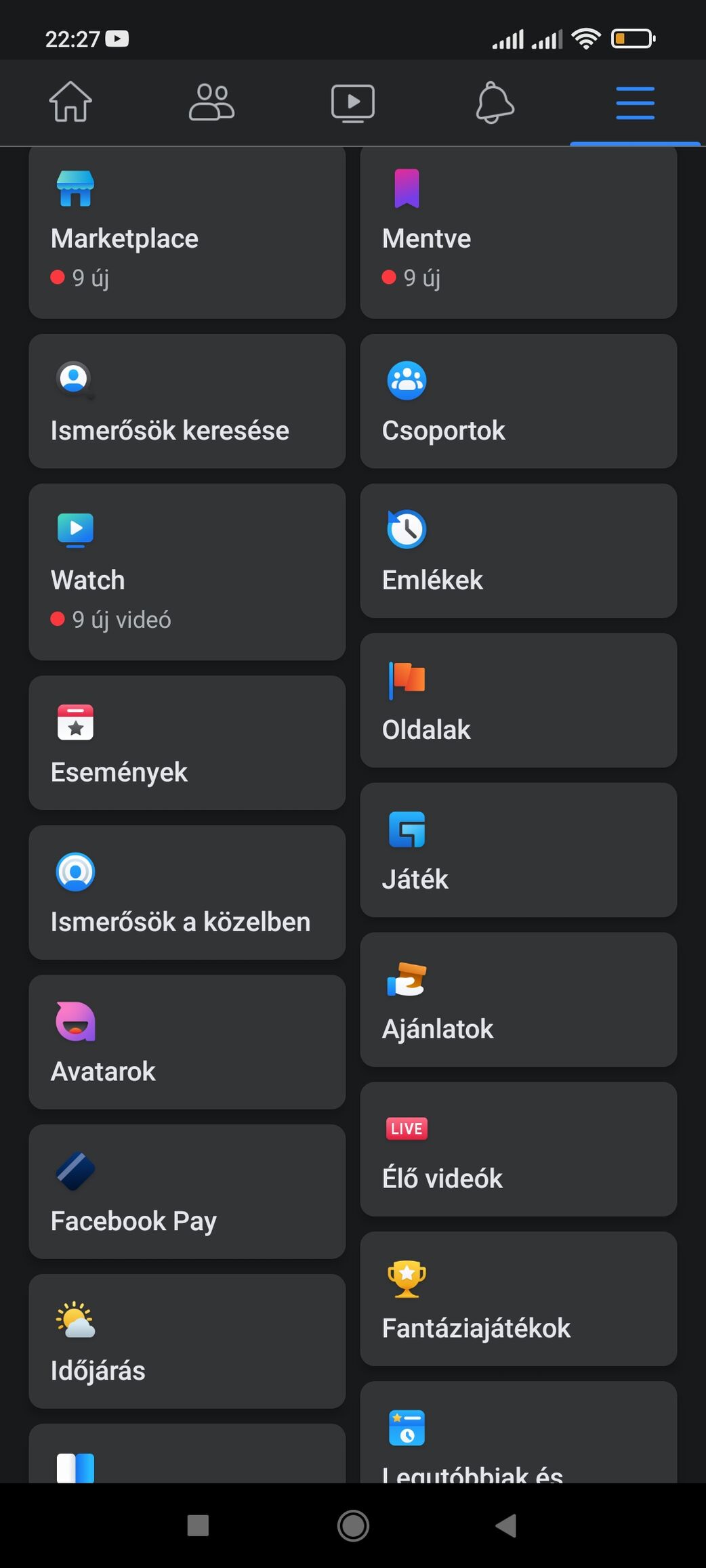Open the Marketplace shortcut

click(187, 232)
